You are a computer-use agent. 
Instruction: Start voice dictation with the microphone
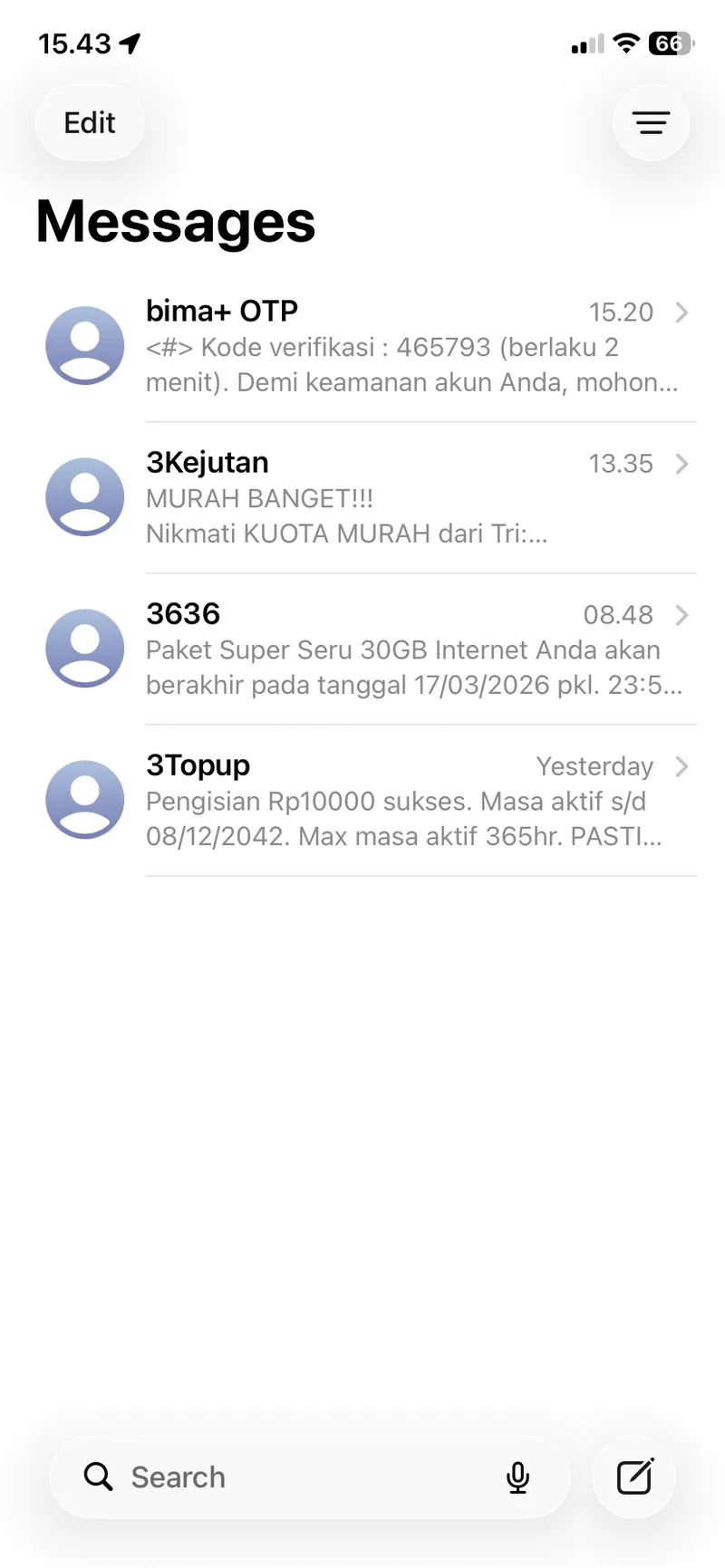517,1477
